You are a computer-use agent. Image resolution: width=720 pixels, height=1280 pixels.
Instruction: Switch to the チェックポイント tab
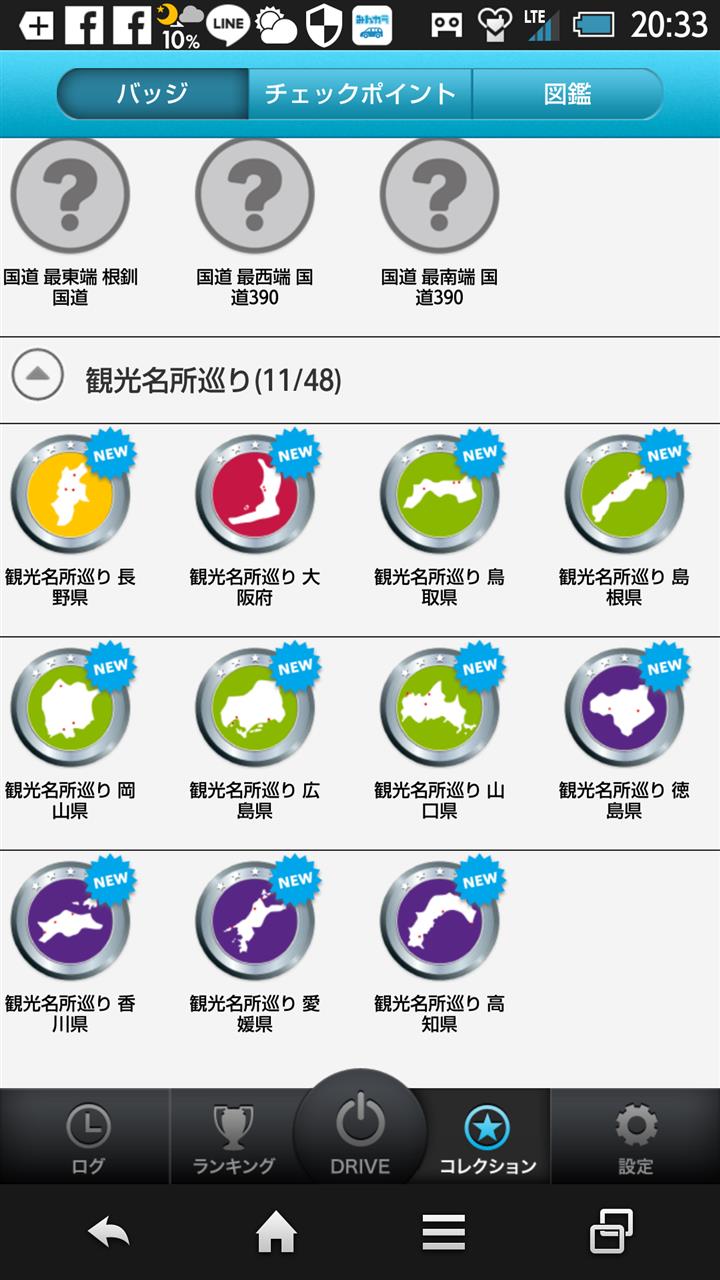360,94
